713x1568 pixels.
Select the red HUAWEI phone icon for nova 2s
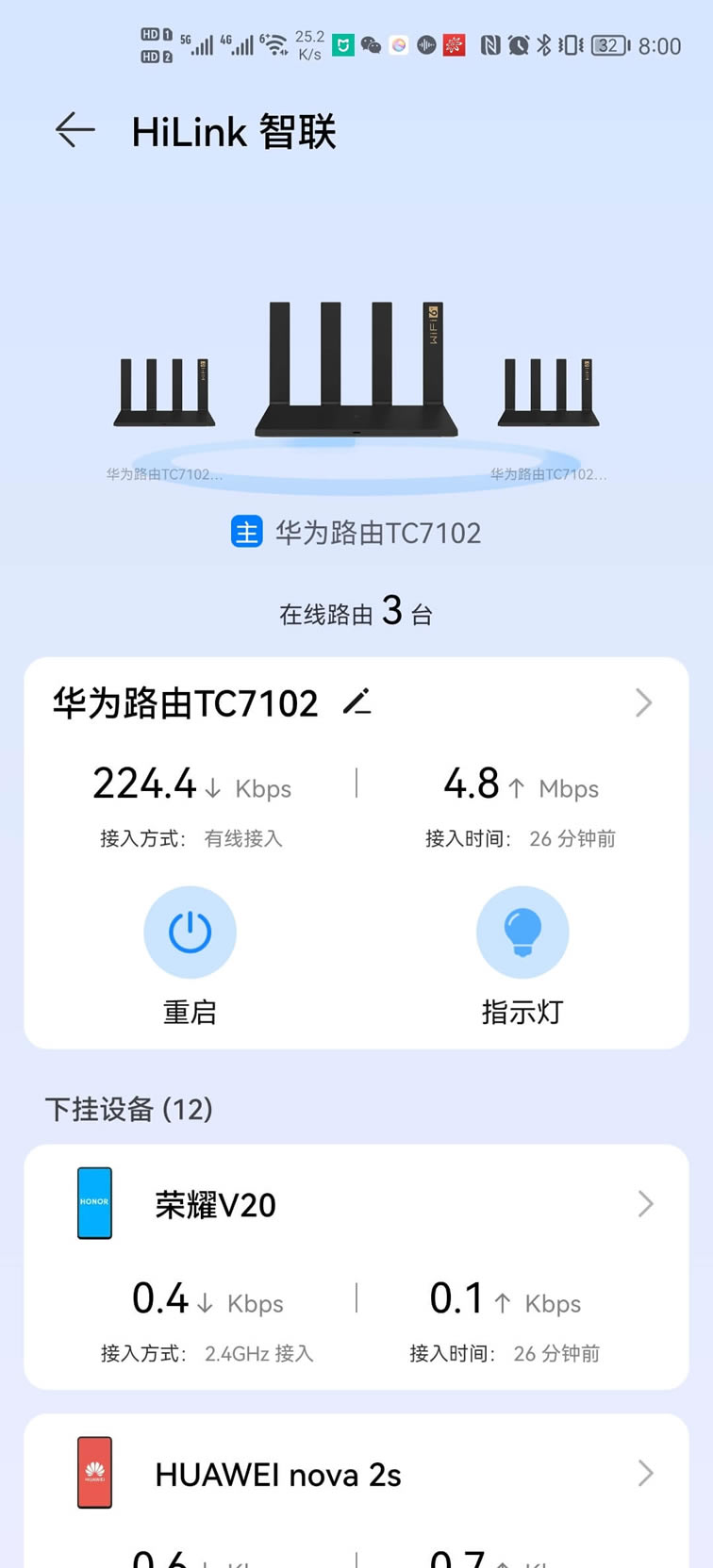click(94, 1473)
